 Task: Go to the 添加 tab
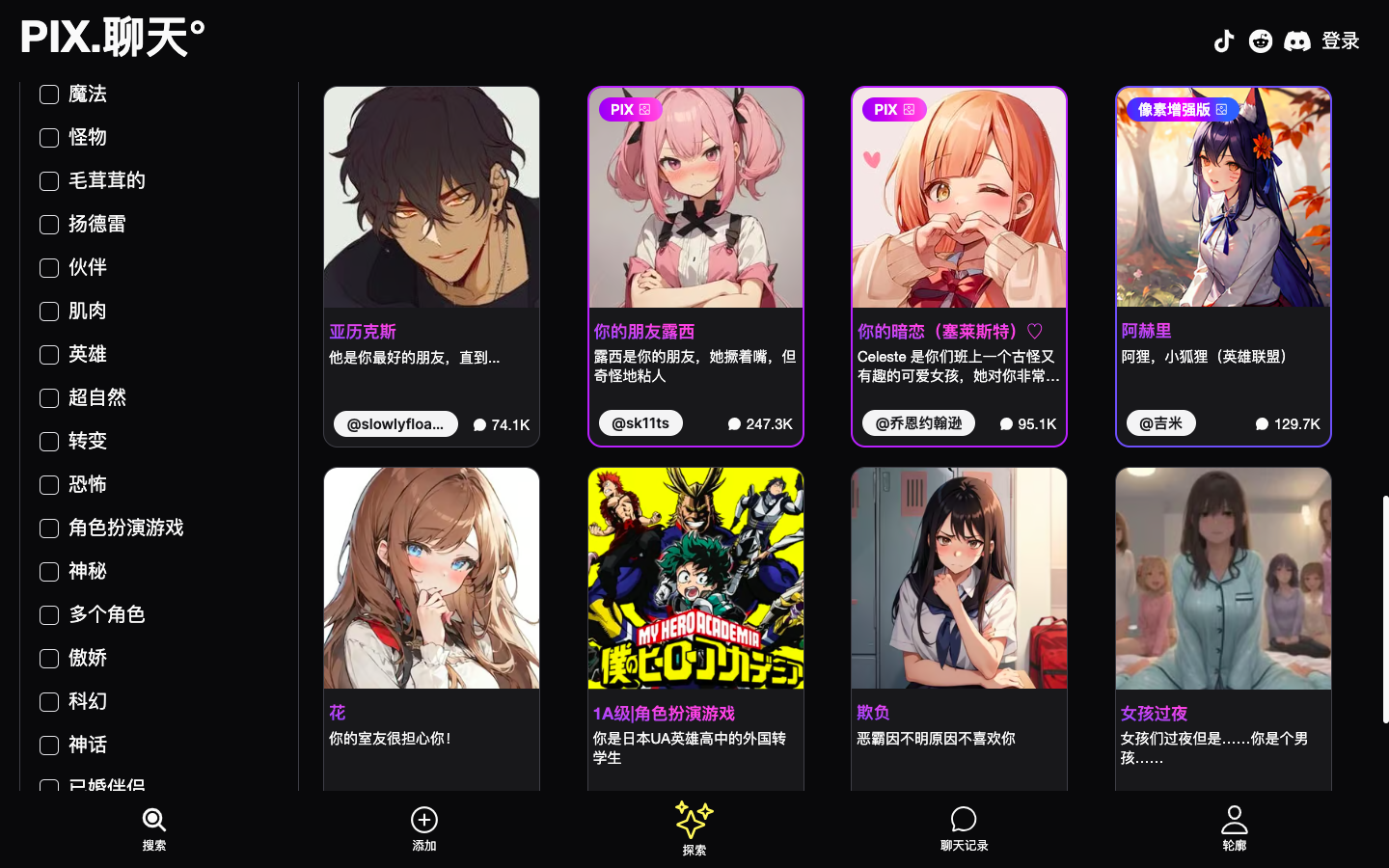click(424, 827)
